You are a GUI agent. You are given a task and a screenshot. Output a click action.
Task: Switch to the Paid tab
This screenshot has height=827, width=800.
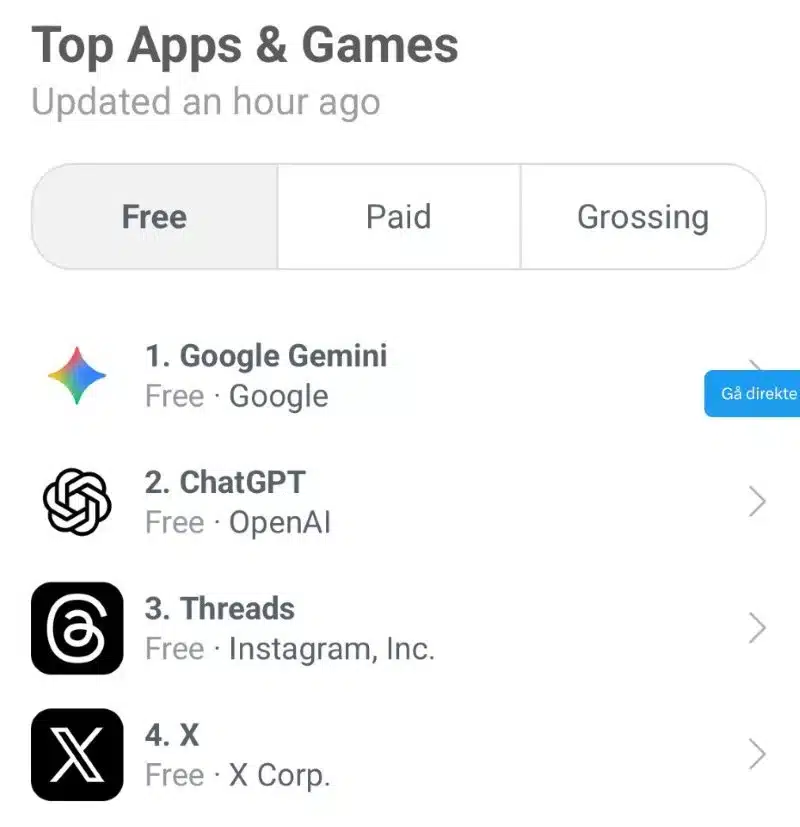[x=398, y=217]
